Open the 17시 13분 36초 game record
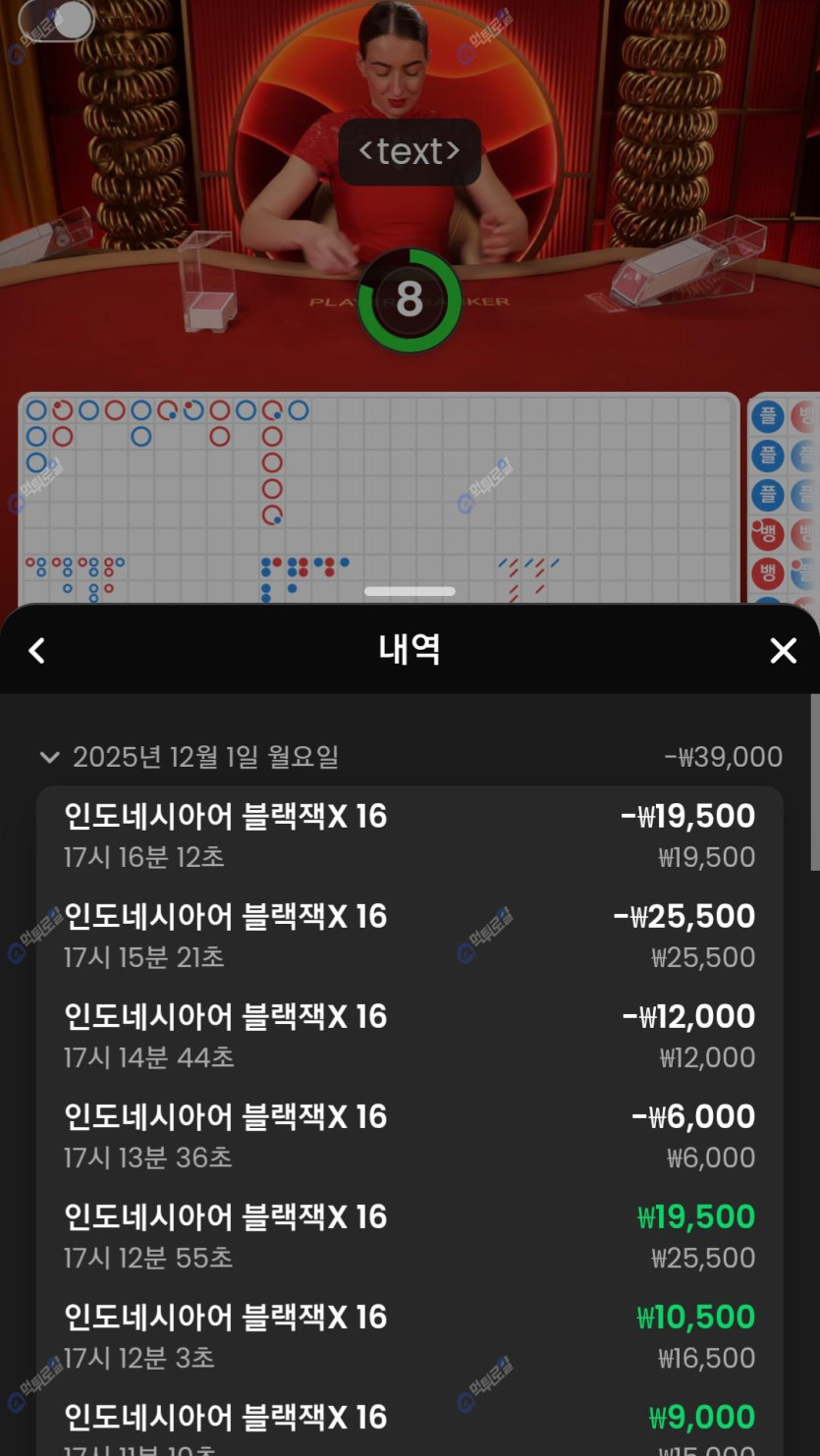The height and width of the screenshot is (1456, 820). click(409, 1136)
